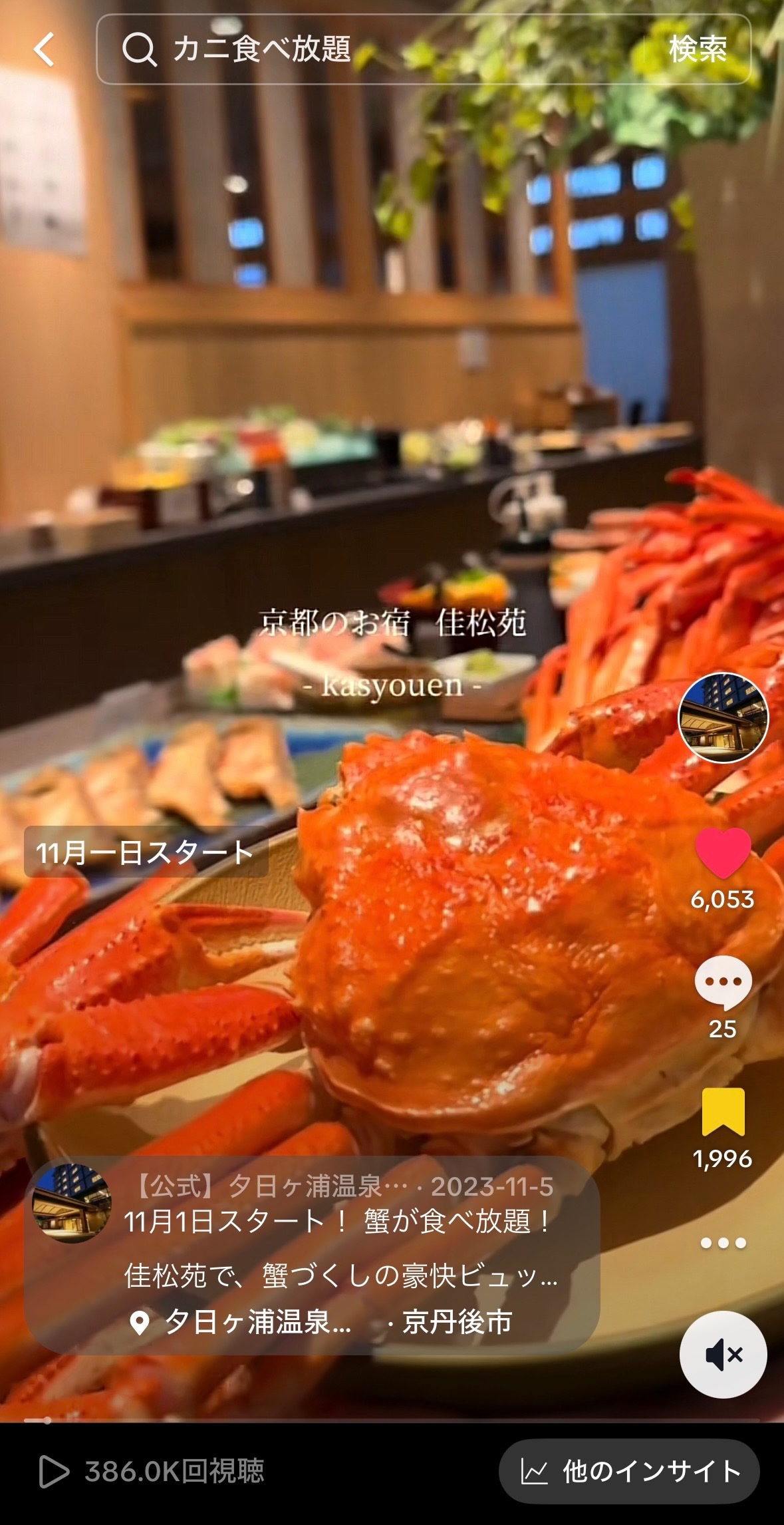Tap the 検索 search button

[x=698, y=50]
